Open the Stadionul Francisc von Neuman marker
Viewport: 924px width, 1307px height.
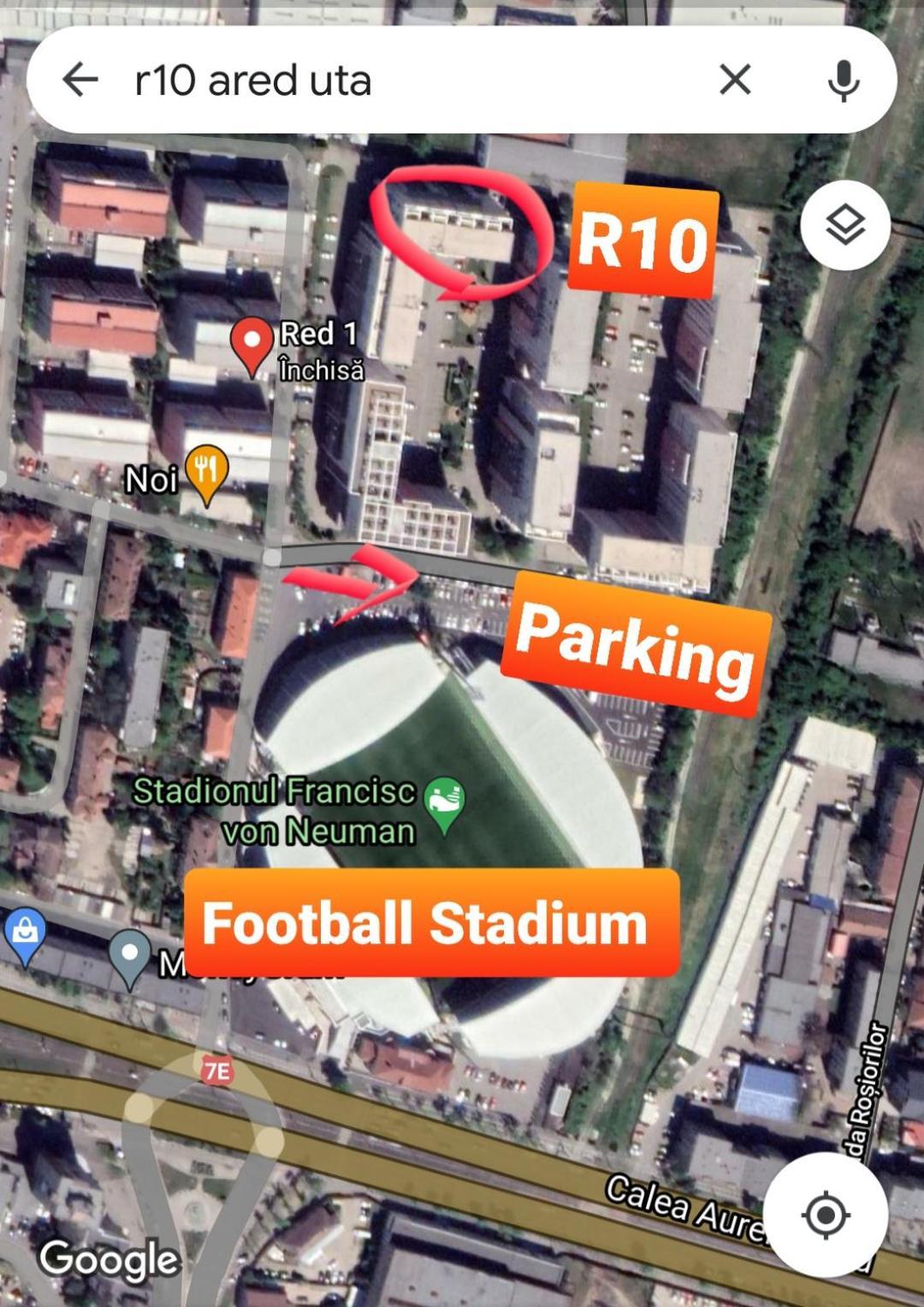click(x=445, y=803)
